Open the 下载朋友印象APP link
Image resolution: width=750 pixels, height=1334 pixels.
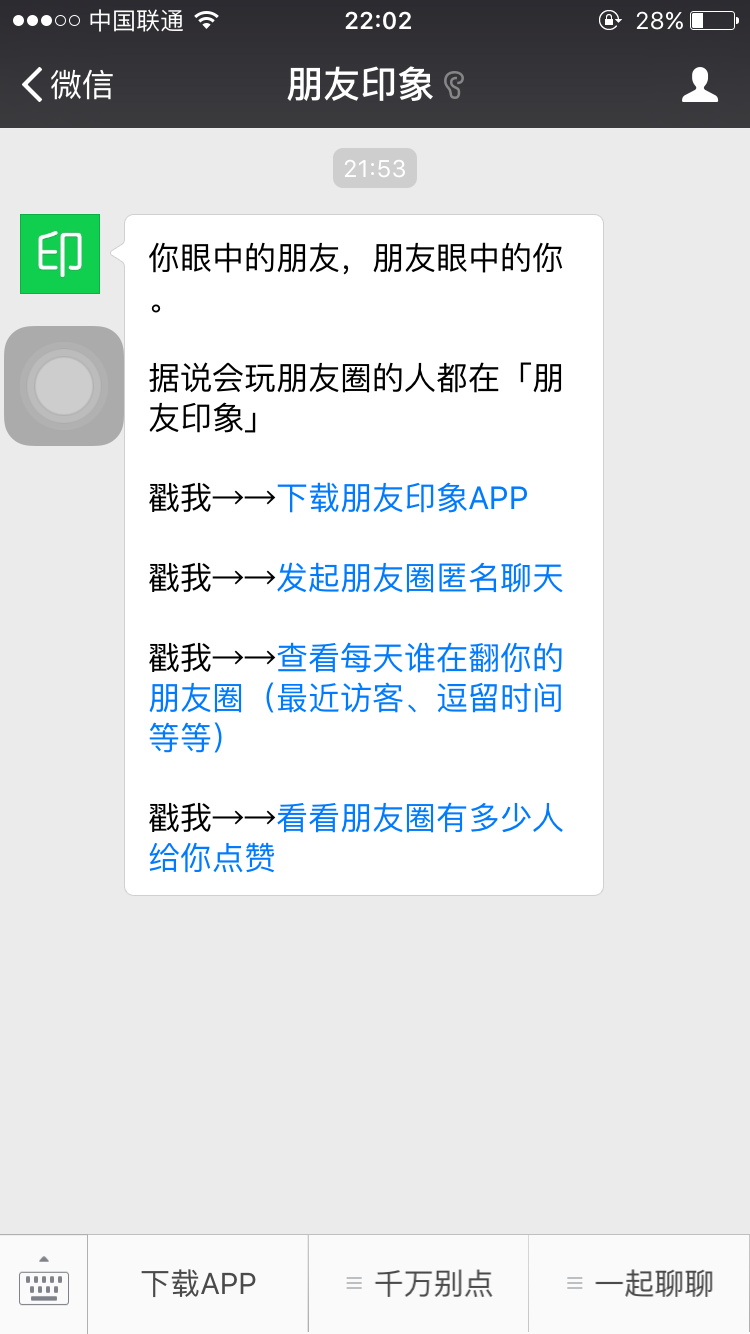404,497
